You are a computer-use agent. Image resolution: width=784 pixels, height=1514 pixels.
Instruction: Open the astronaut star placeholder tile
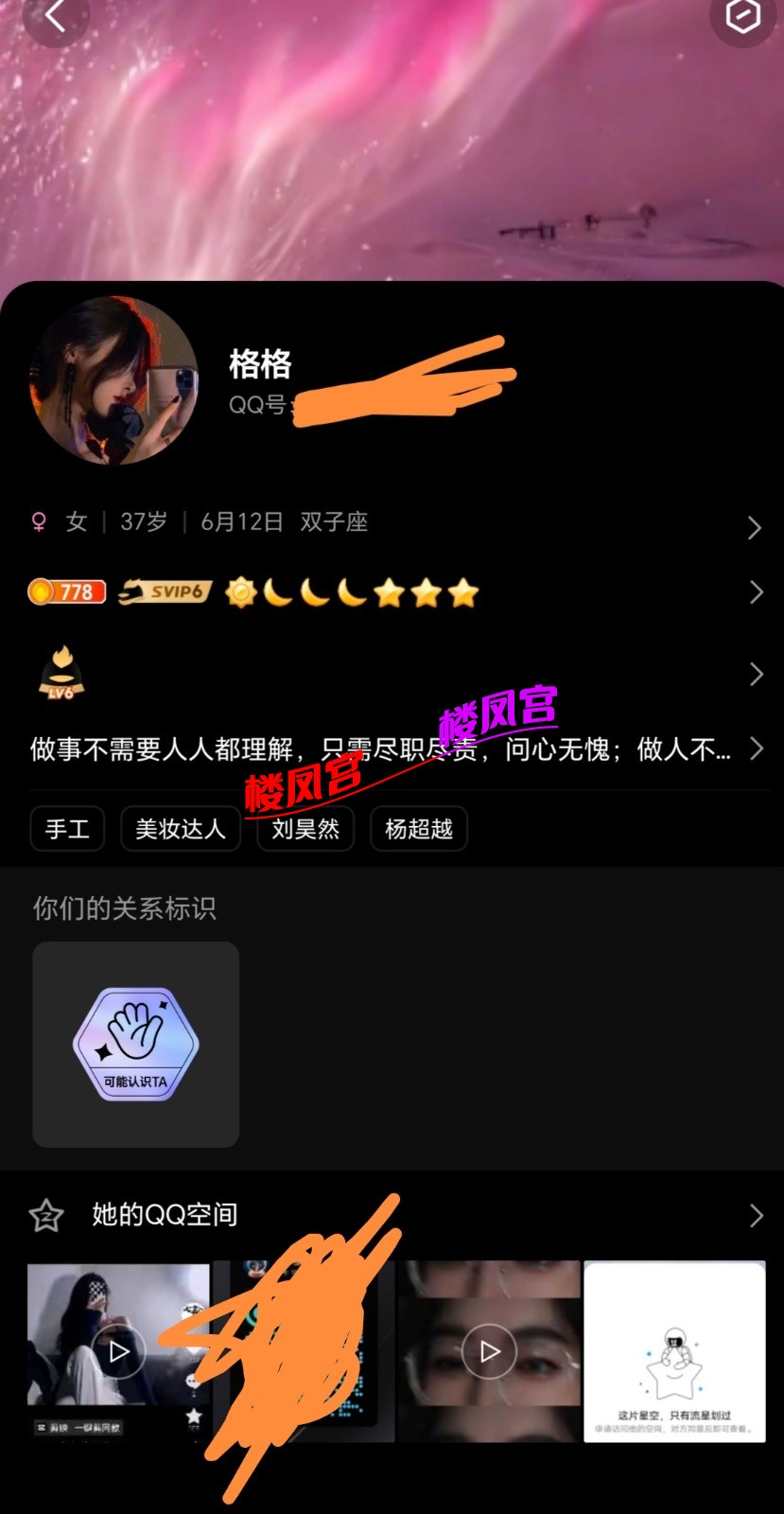coord(674,1351)
